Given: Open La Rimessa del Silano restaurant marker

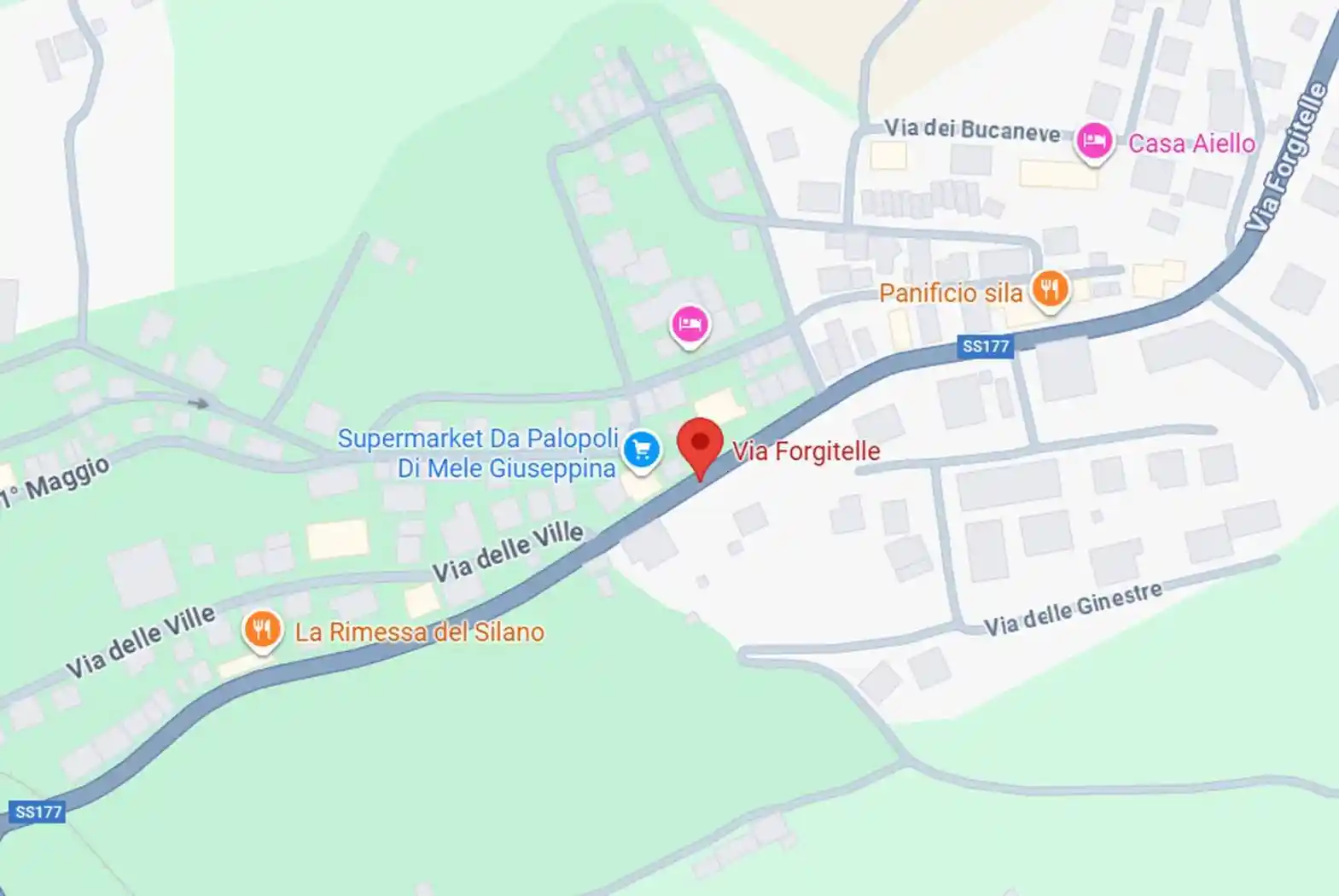Looking at the screenshot, I should [262, 630].
